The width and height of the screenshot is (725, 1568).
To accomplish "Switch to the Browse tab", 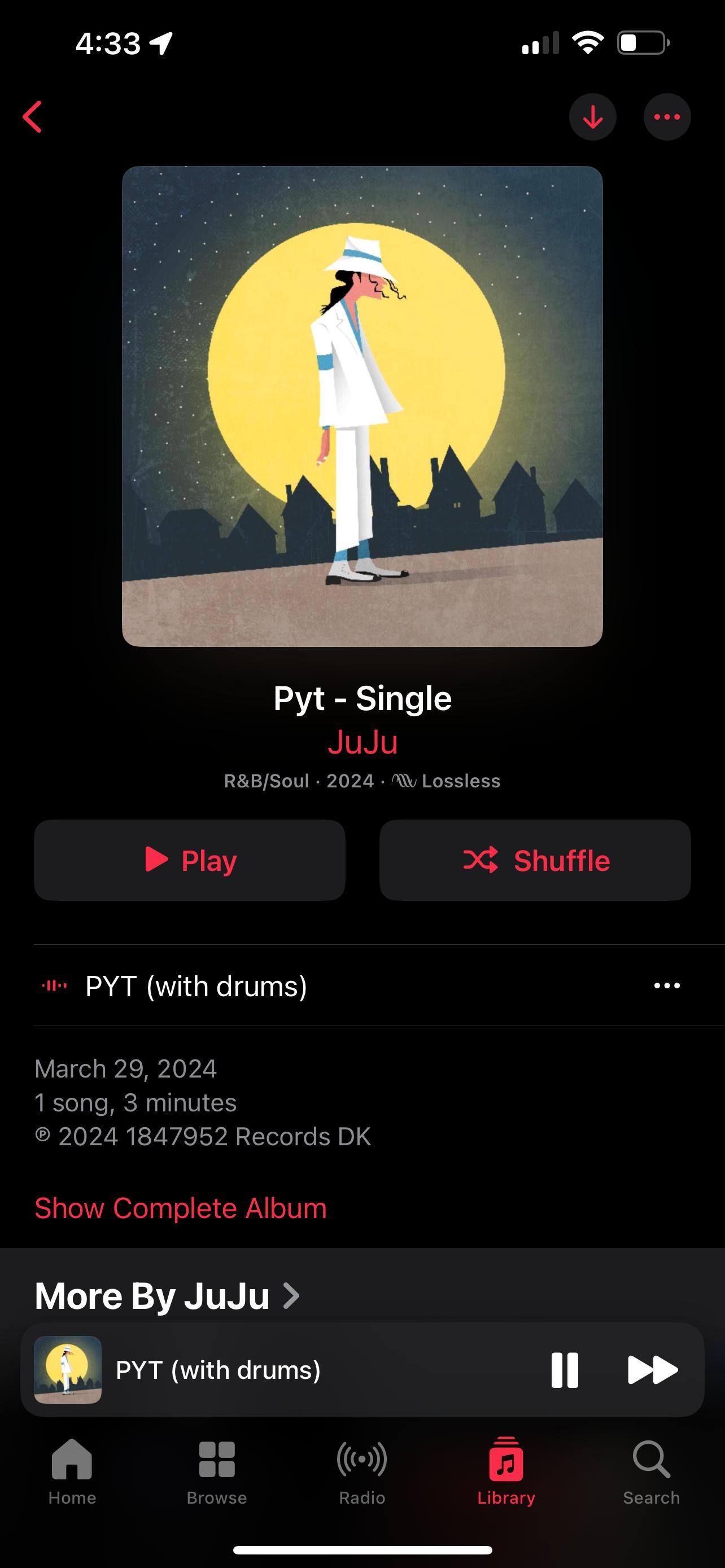I will click(217, 1470).
